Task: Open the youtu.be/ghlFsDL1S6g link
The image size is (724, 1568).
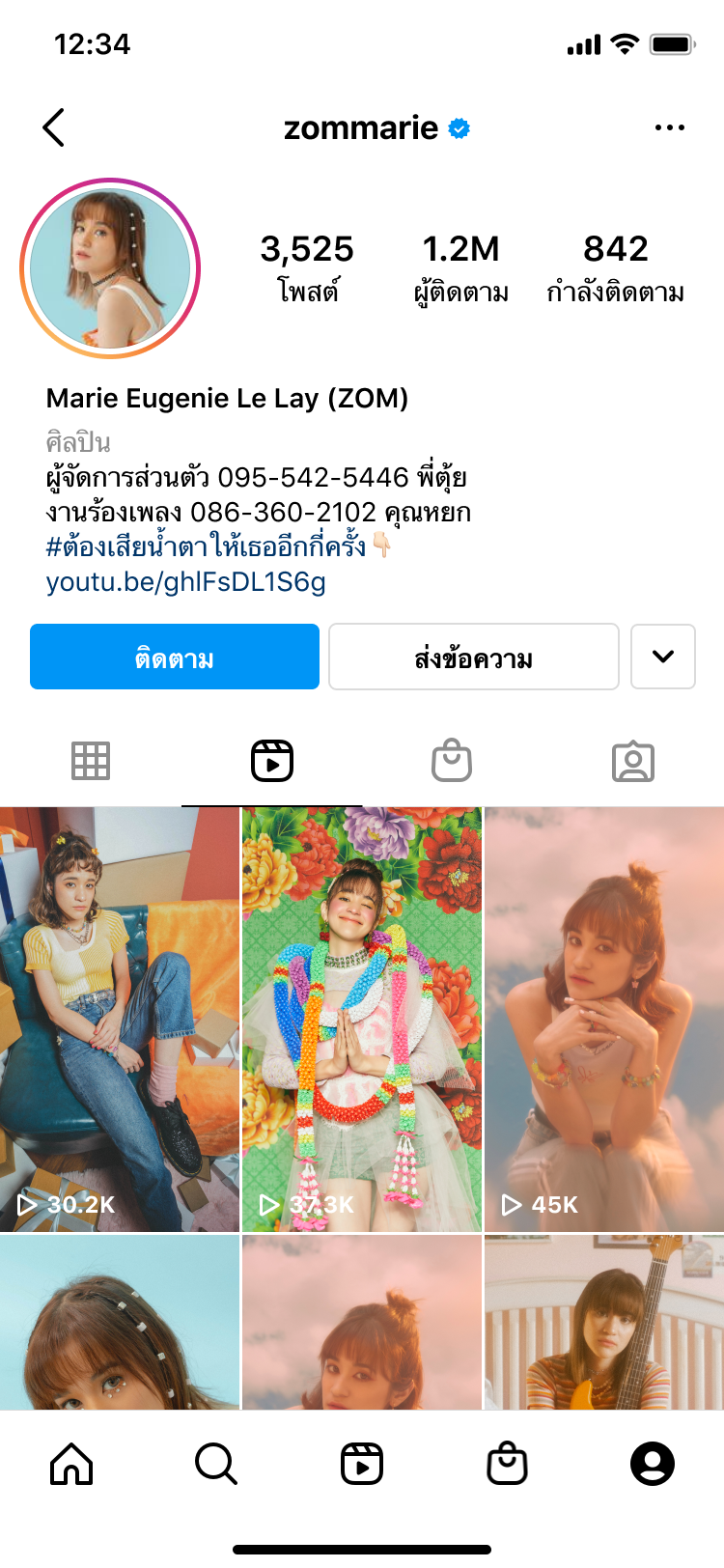Action: click(x=185, y=582)
